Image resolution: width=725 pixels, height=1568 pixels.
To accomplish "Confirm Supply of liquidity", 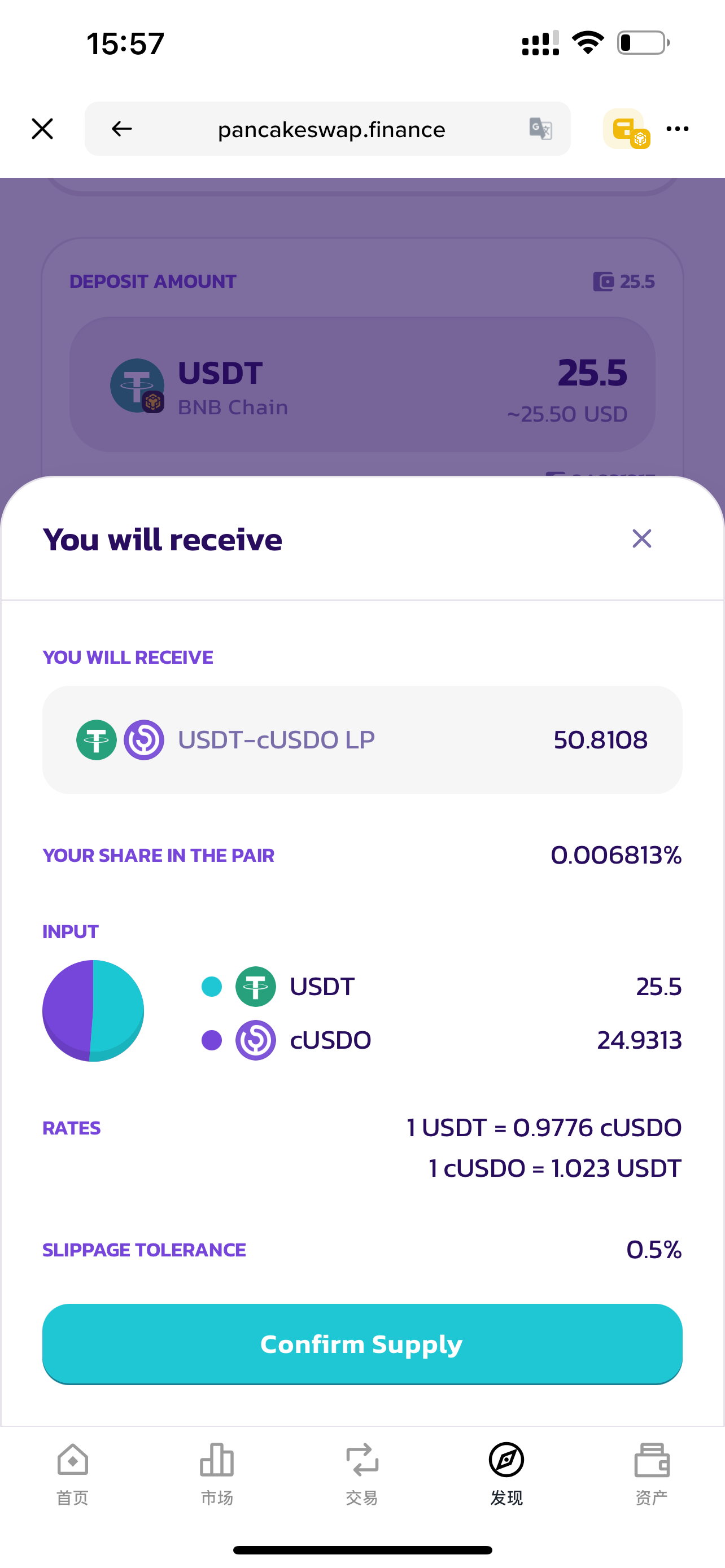I will (x=362, y=1344).
